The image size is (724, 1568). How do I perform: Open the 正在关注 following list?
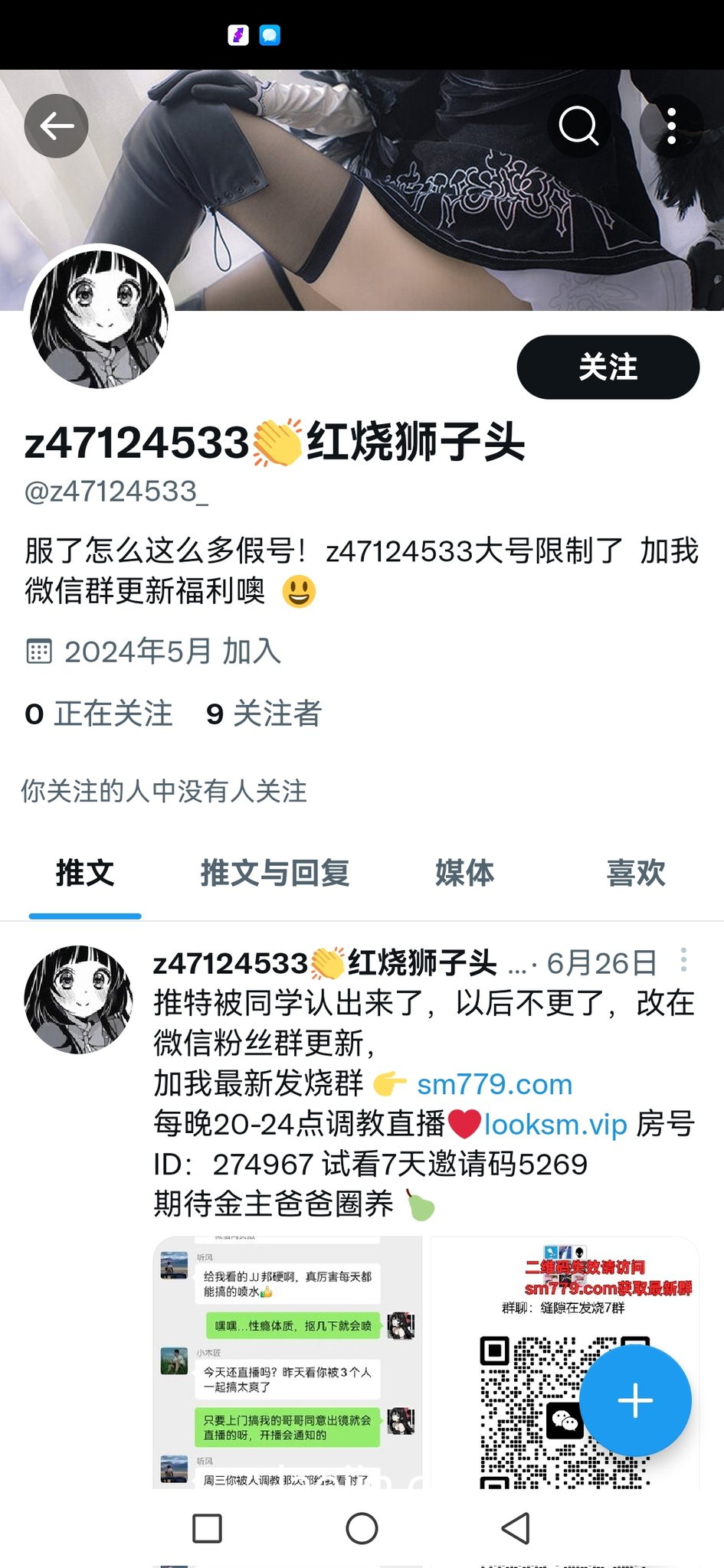[x=100, y=714]
